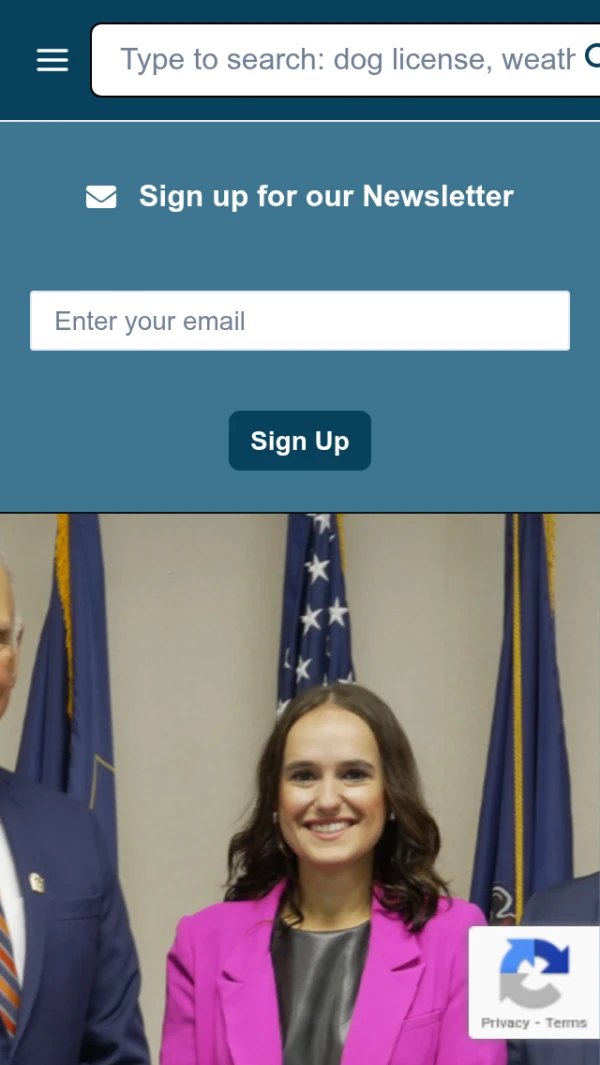
Task: Tap the Sign Up button
Action: (300, 441)
